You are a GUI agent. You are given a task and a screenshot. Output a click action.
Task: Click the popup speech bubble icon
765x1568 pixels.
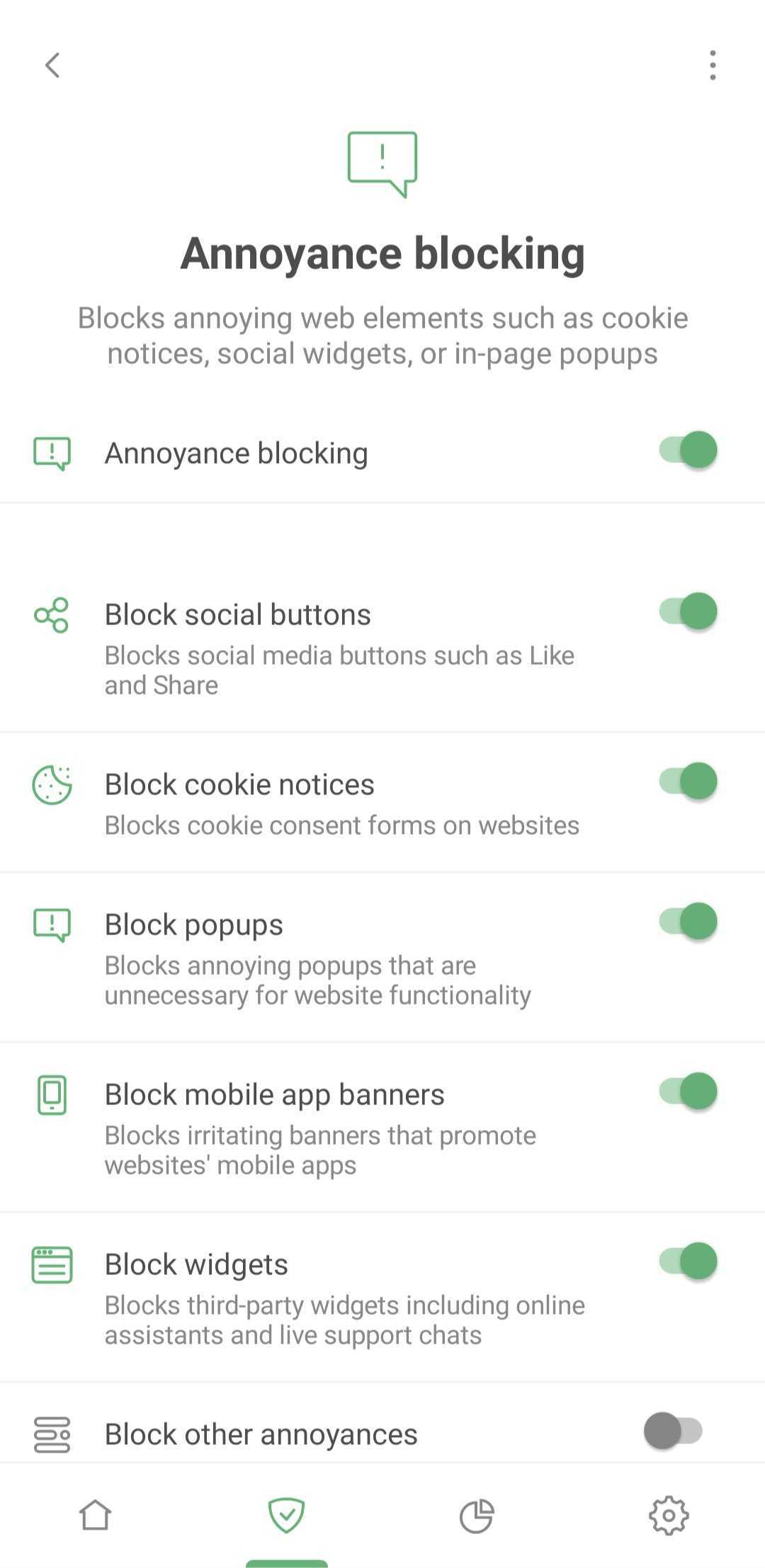pos(52,924)
